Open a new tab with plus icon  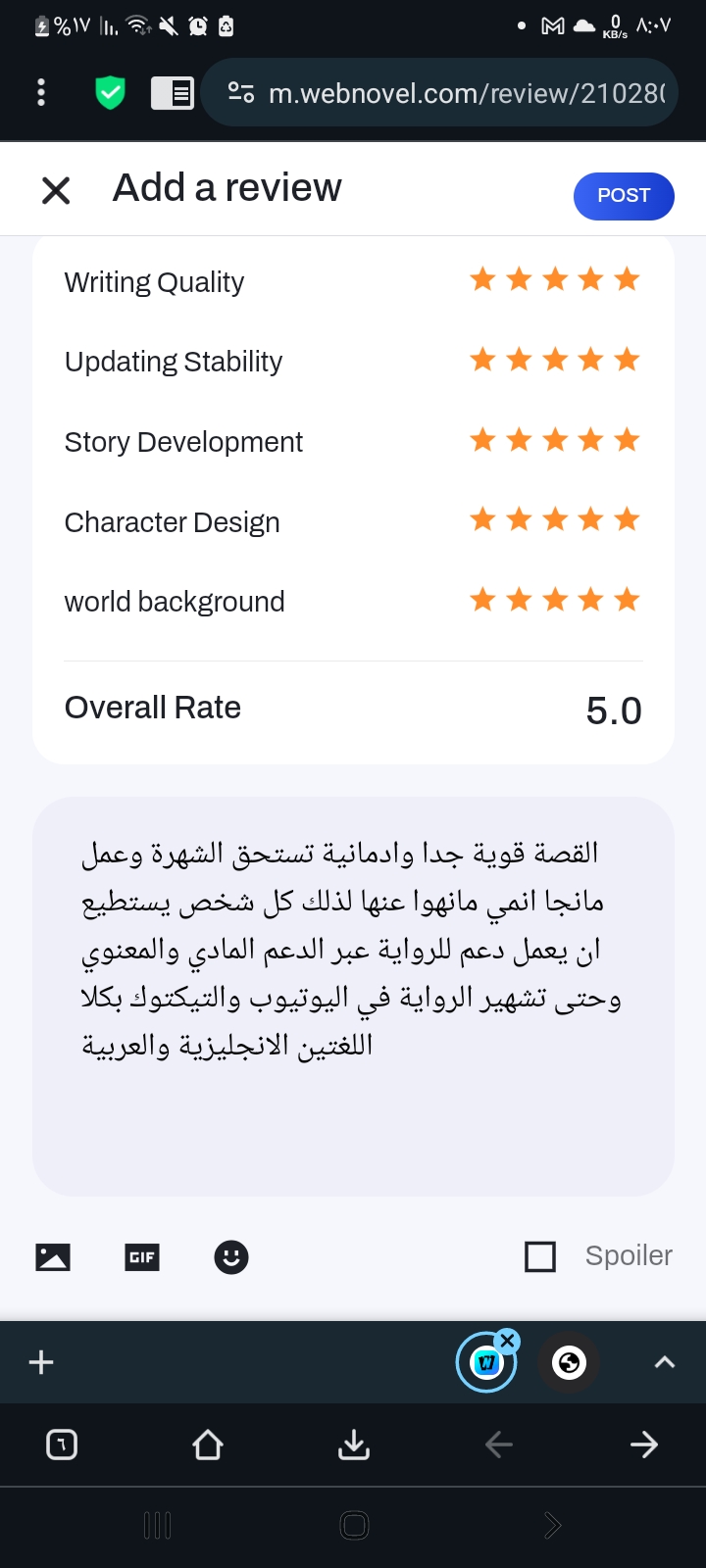tap(41, 1362)
